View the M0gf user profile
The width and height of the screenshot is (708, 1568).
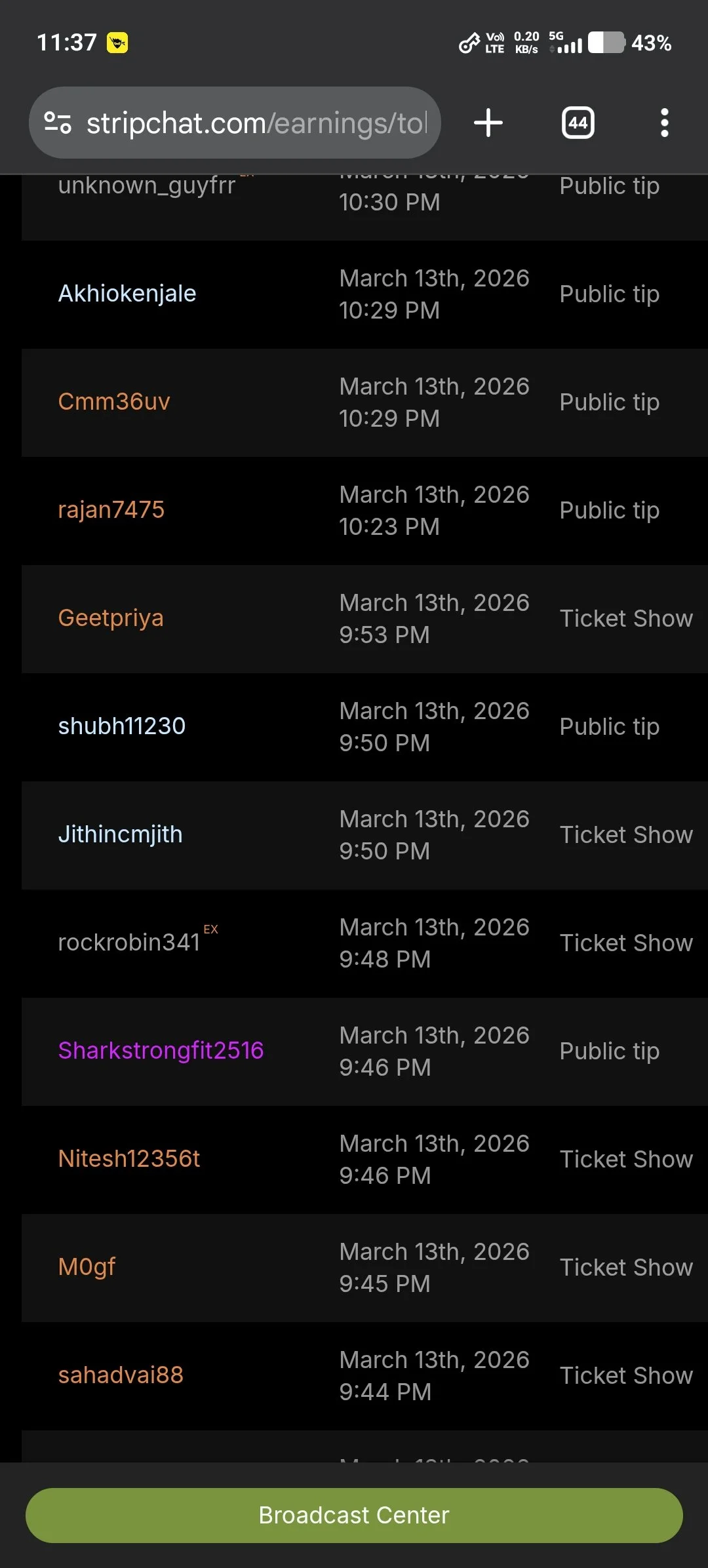point(87,1267)
